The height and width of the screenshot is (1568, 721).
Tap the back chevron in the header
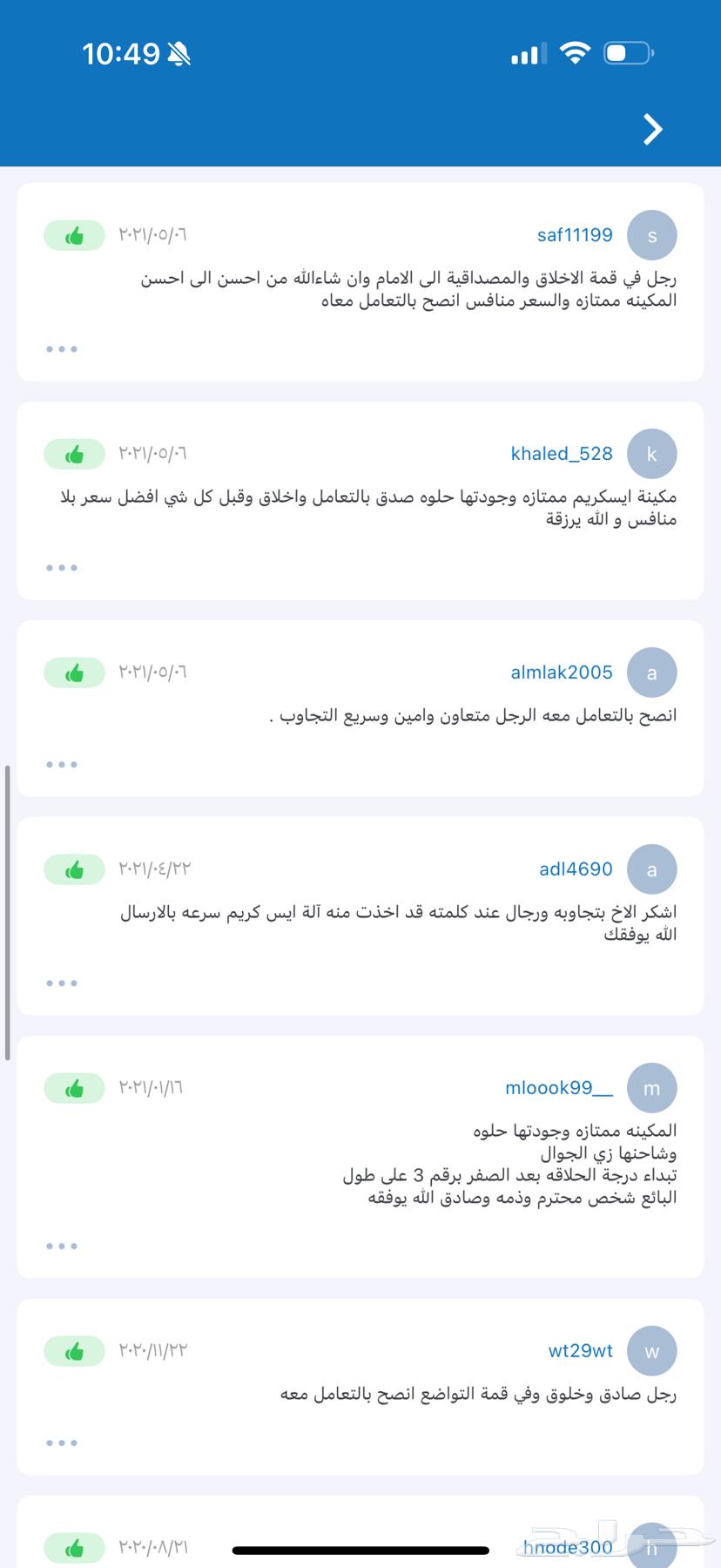coord(653,129)
